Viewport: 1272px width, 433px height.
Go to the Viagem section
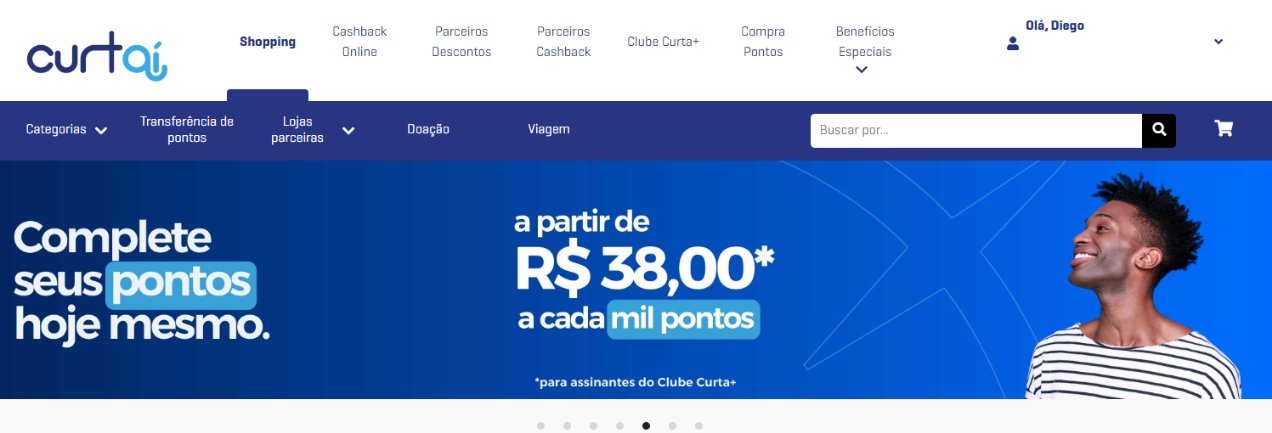[548, 130]
